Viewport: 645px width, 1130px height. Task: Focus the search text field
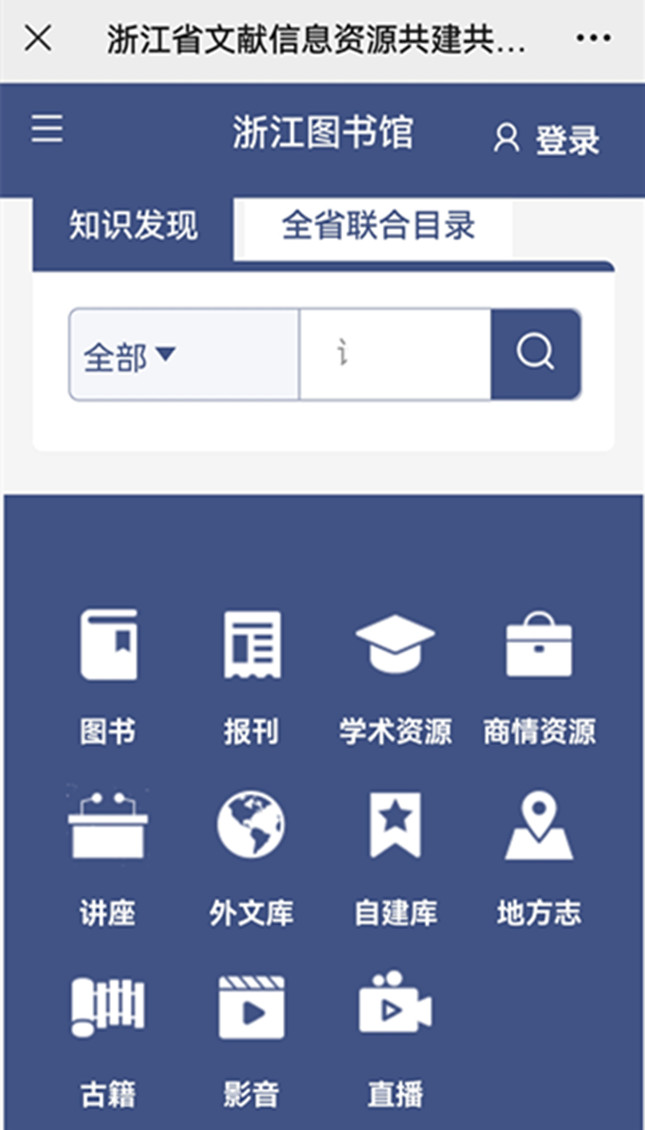click(395, 355)
